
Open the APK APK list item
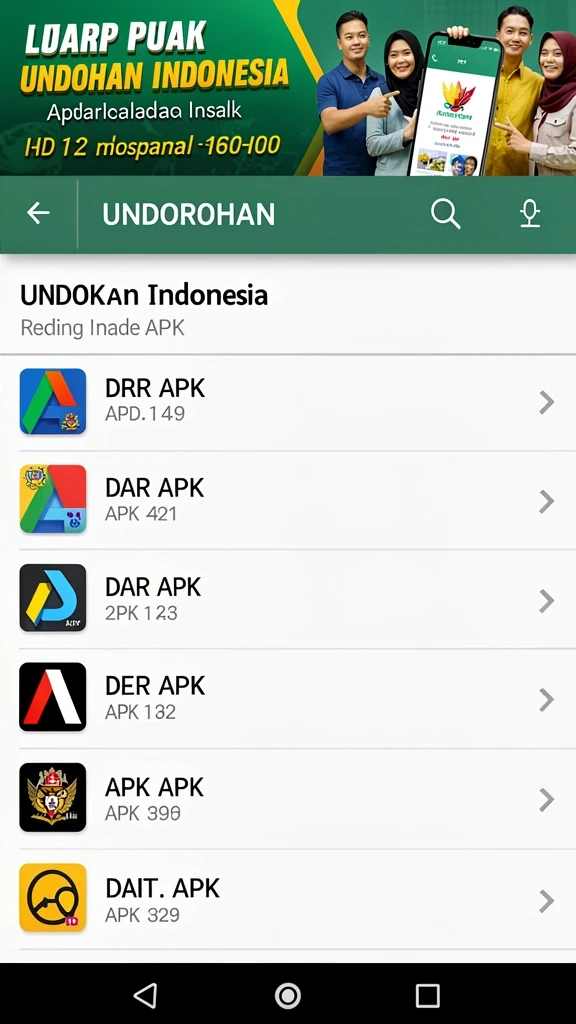point(288,799)
